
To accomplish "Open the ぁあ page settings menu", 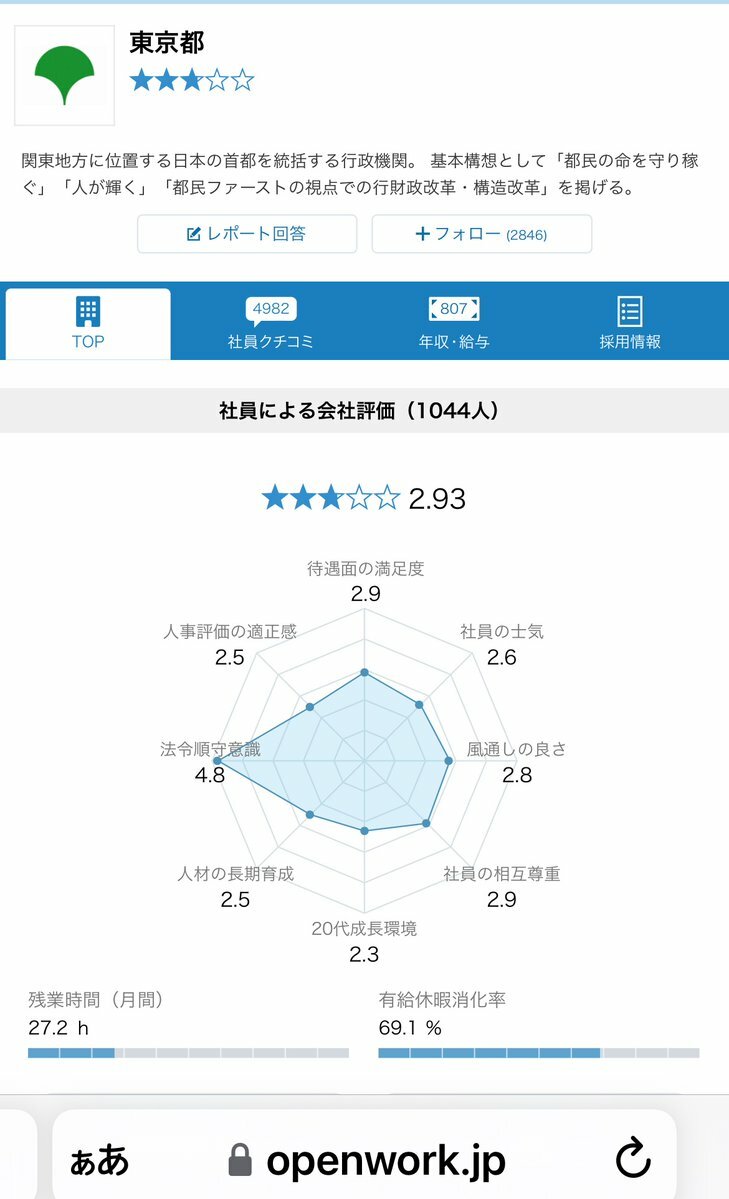I will (x=99, y=1160).
